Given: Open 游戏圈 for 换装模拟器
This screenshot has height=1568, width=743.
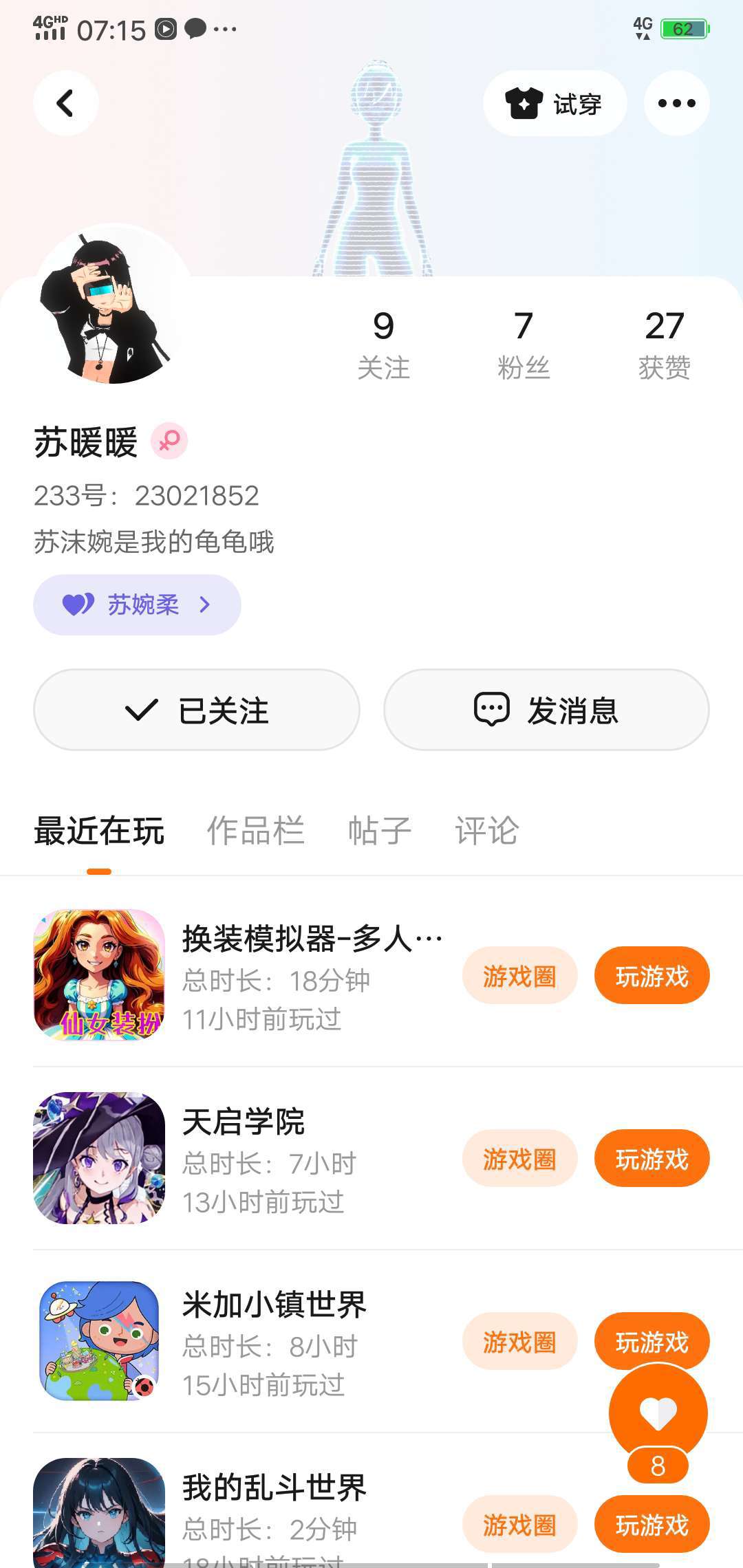Looking at the screenshot, I should pos(519,976).
